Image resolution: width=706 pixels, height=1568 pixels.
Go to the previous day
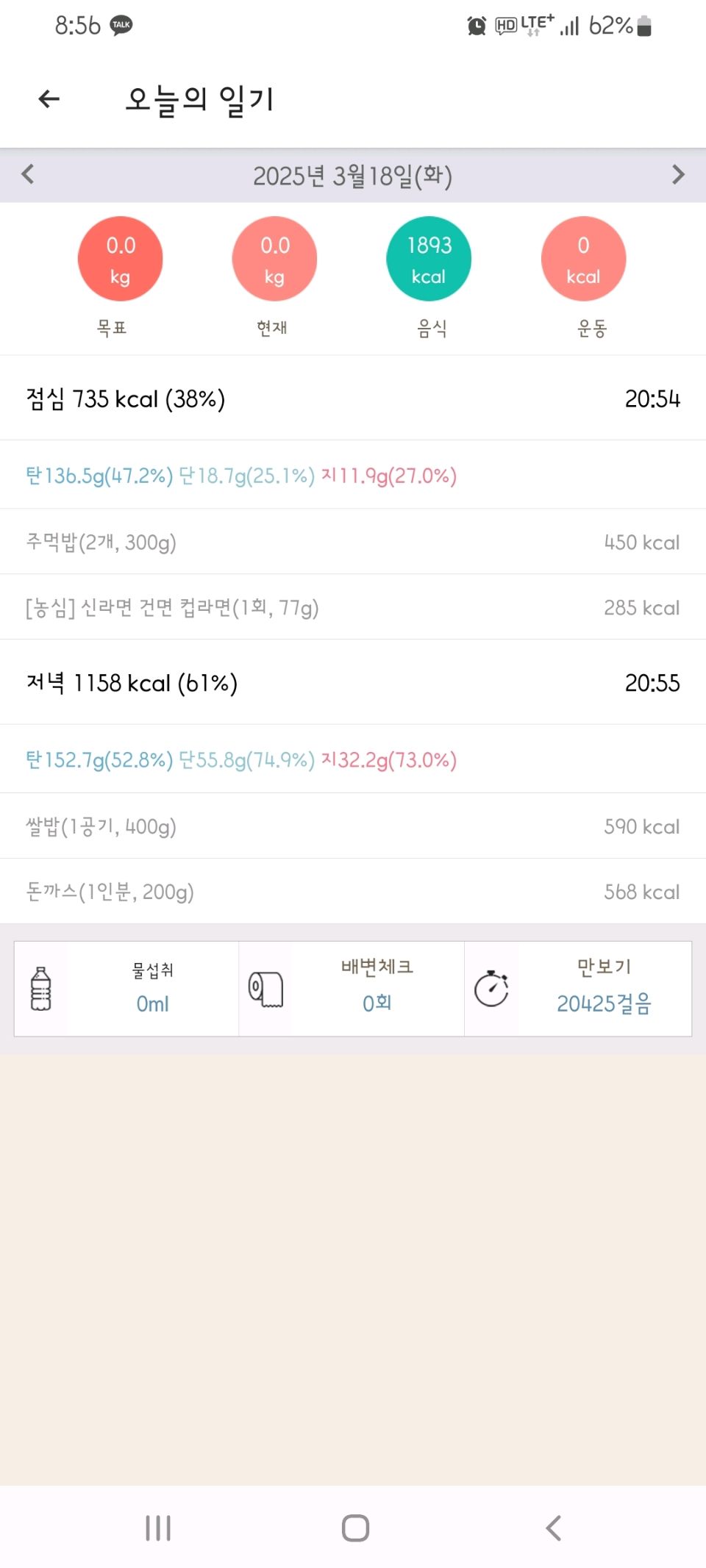[28, 174]
